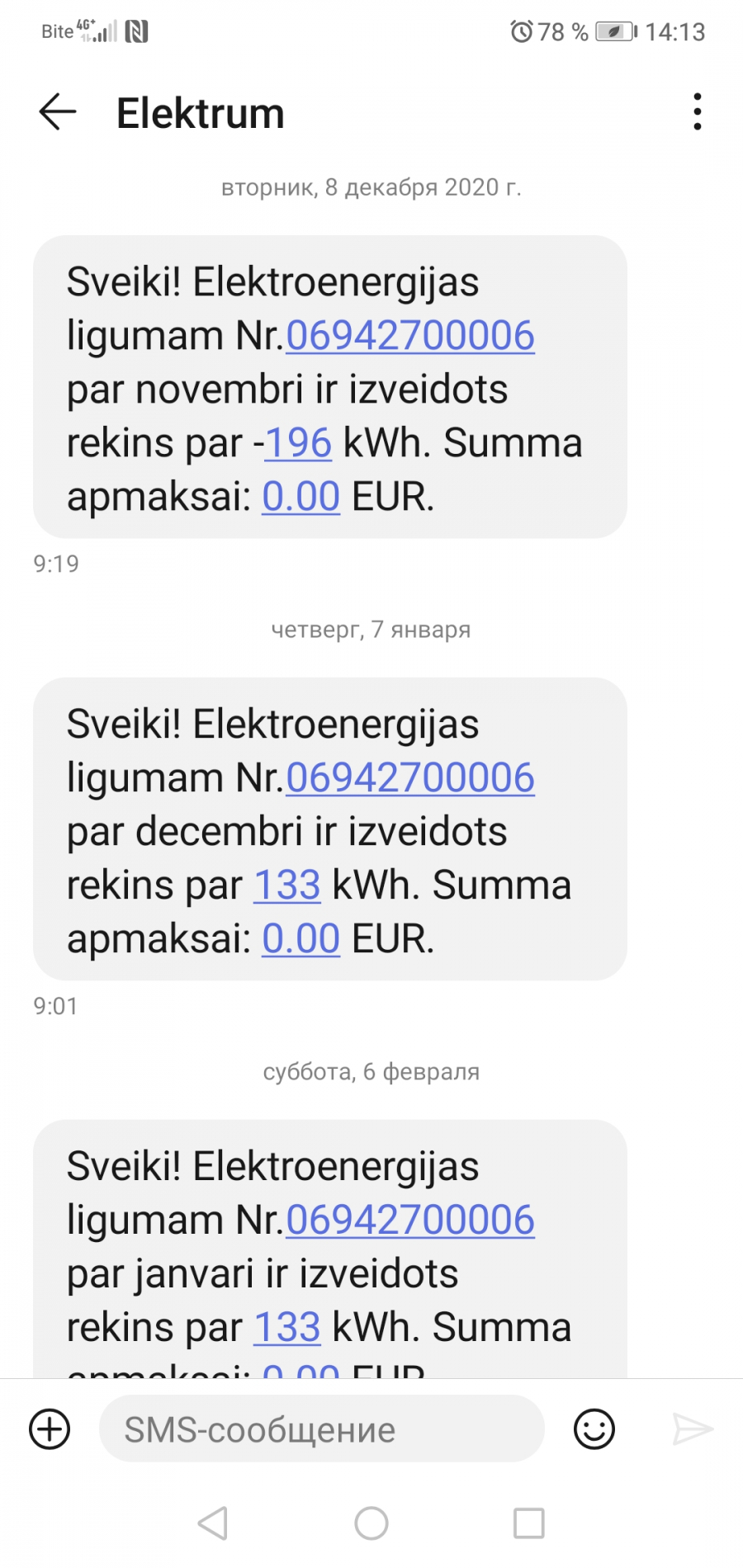Tap 0.00 amount in November message

301,497
